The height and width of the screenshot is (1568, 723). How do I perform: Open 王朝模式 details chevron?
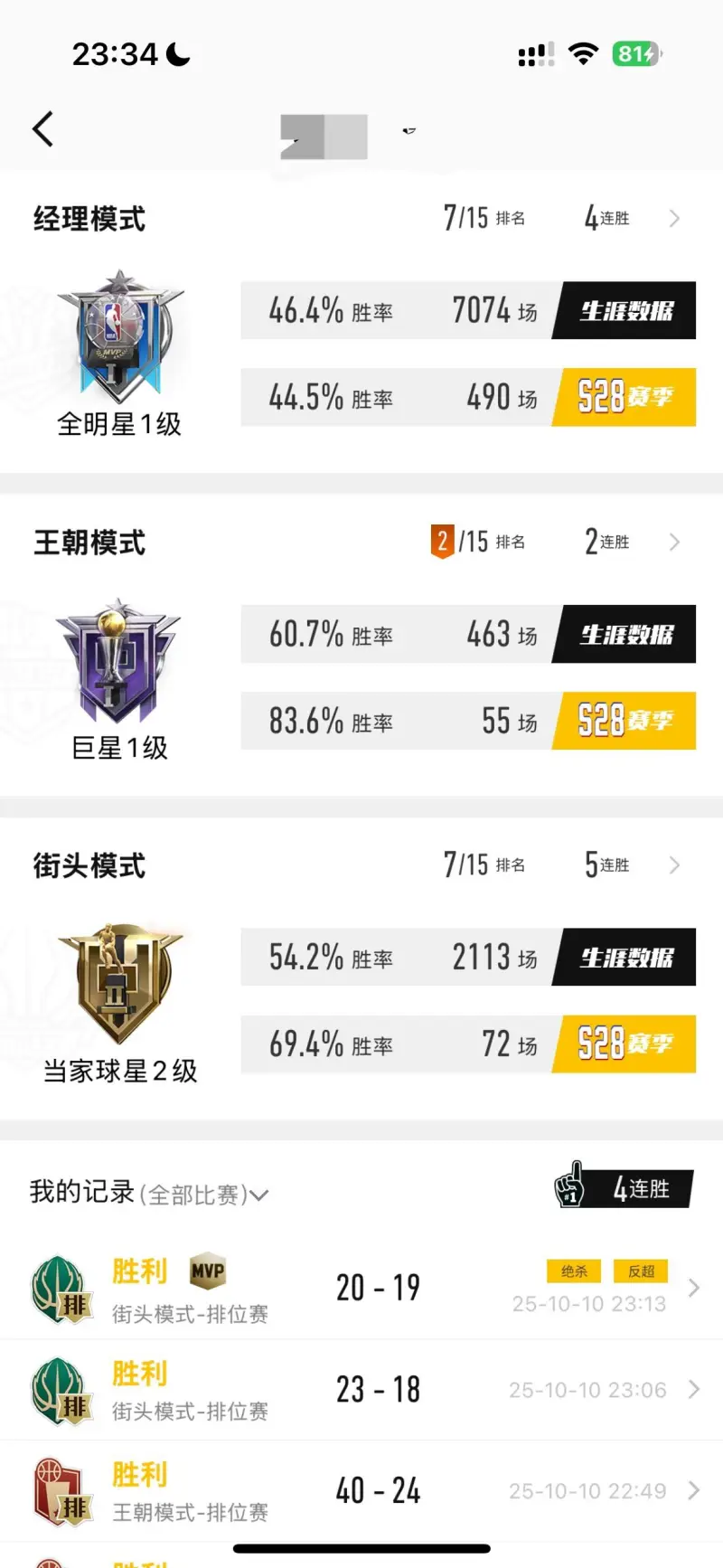[x=674, y=542]
